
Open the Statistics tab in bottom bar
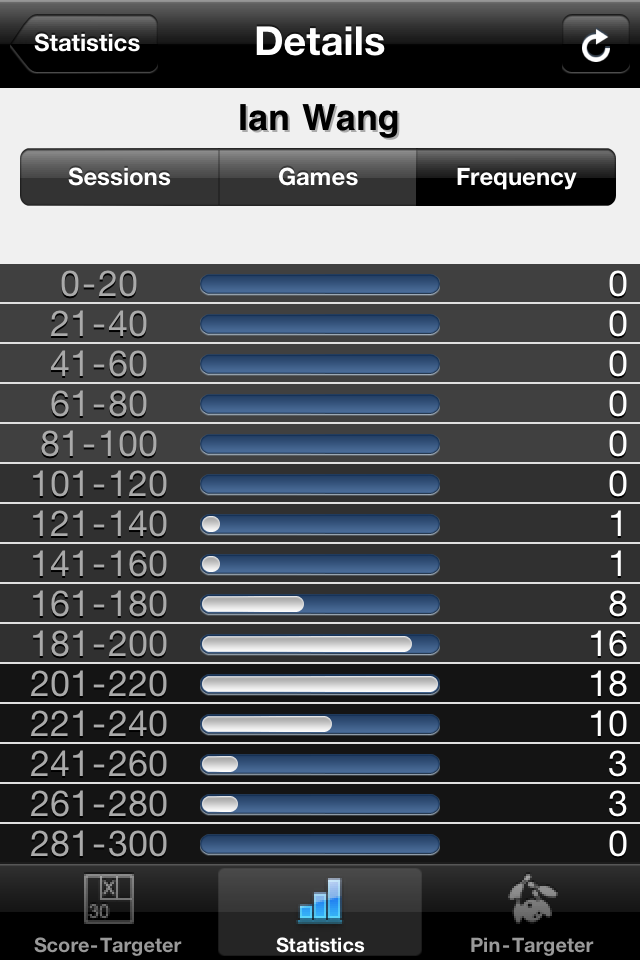coord(320,912)
